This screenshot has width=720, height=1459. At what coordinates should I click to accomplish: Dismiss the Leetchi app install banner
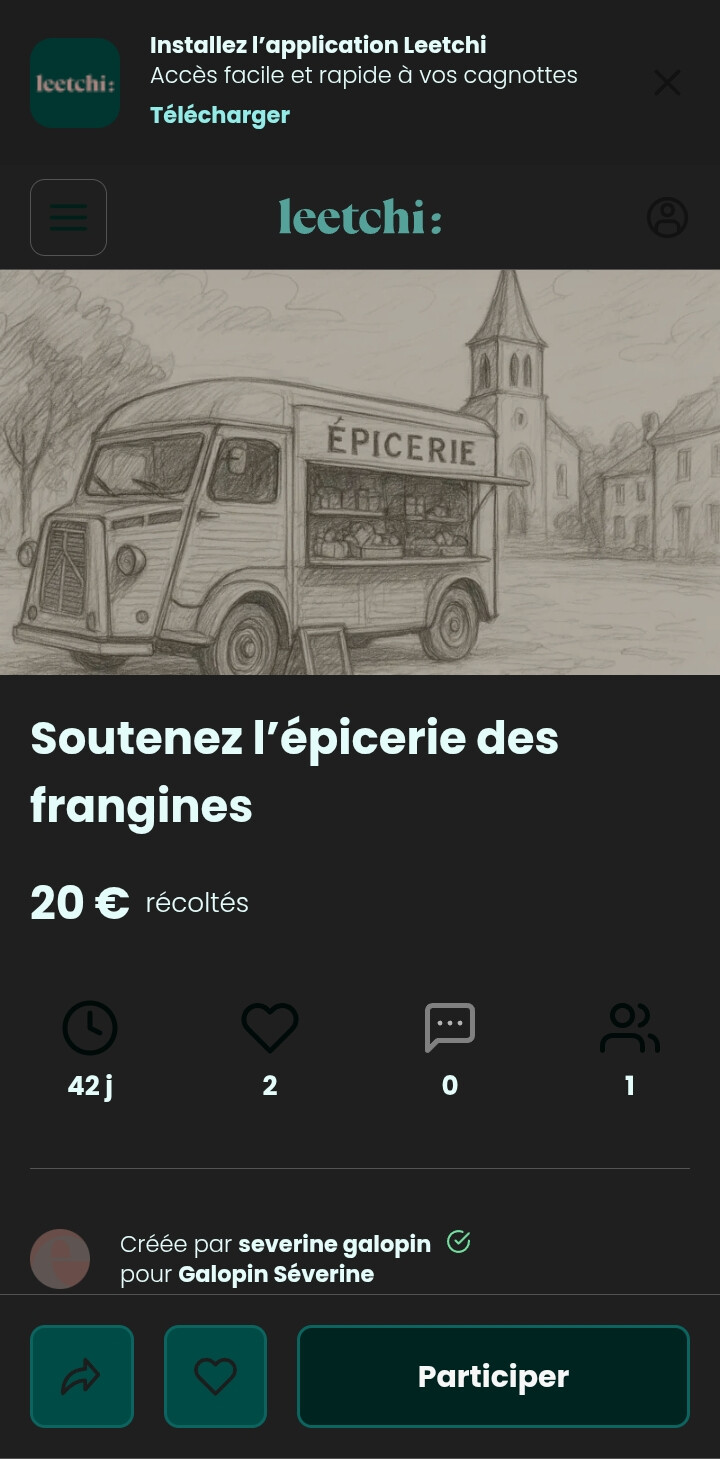point(666,83)
